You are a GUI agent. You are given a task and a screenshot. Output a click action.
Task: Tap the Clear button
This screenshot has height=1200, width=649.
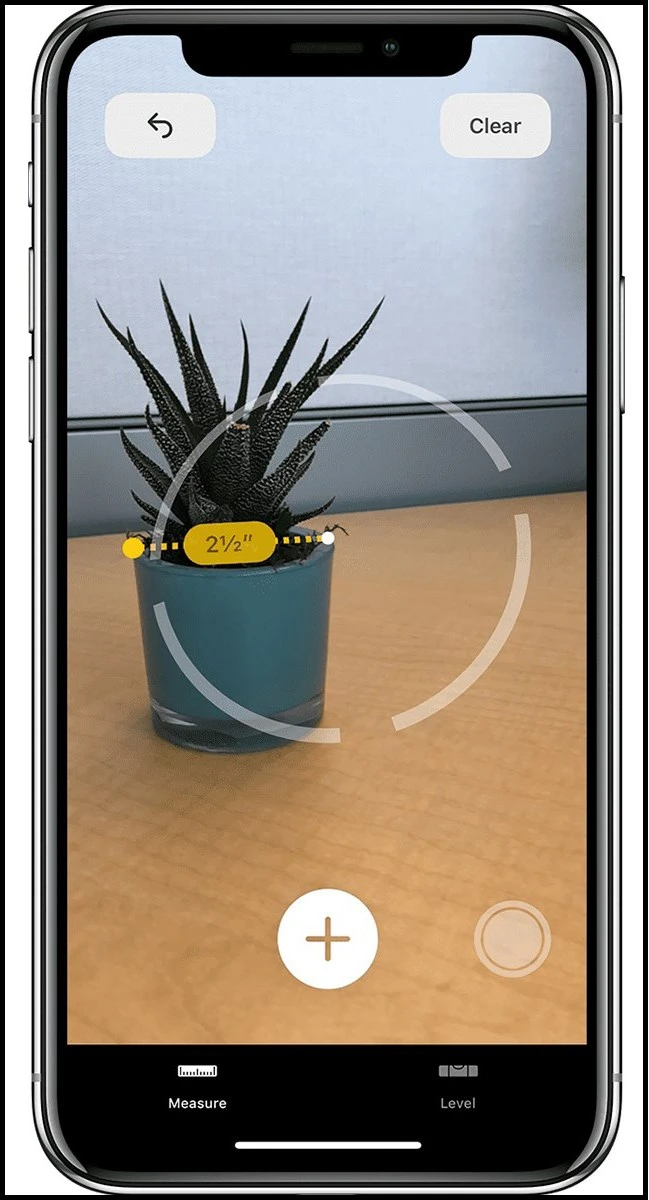495,126
